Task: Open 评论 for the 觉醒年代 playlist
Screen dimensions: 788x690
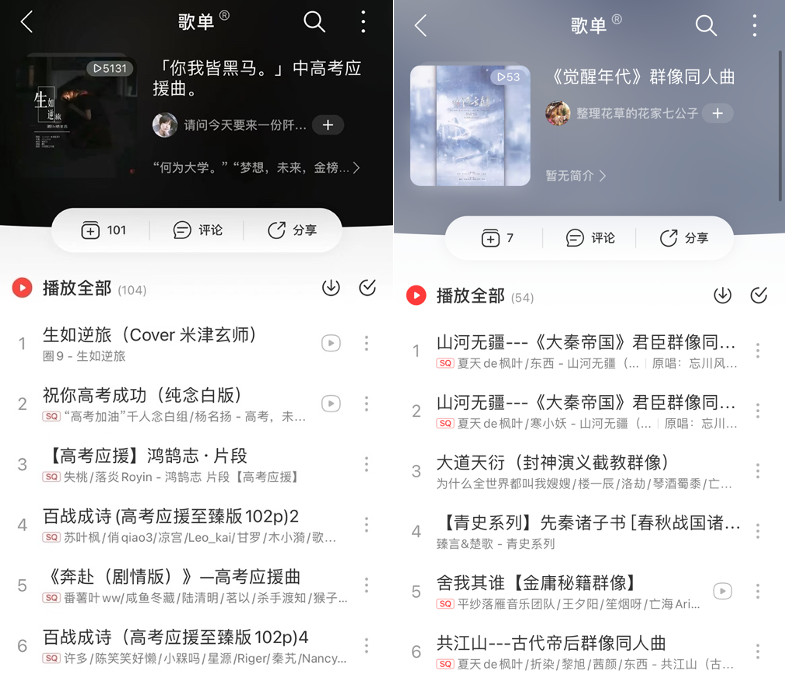Action: [590, 238]
